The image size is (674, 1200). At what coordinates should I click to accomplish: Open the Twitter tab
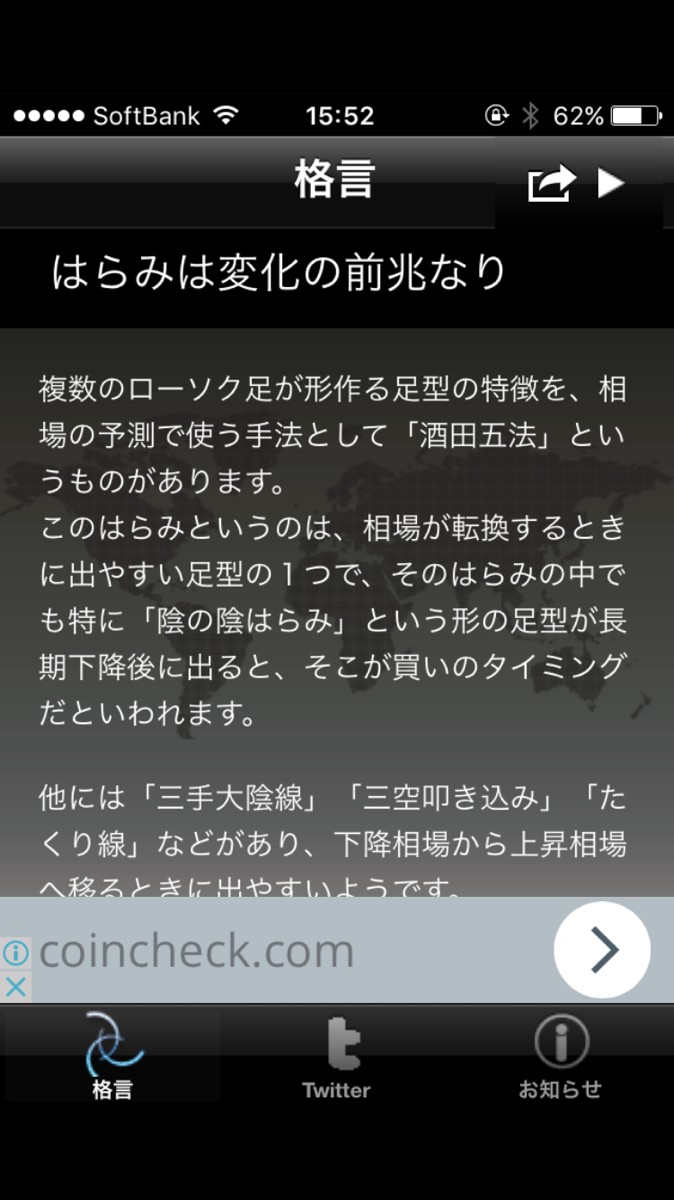point(337,1056)
